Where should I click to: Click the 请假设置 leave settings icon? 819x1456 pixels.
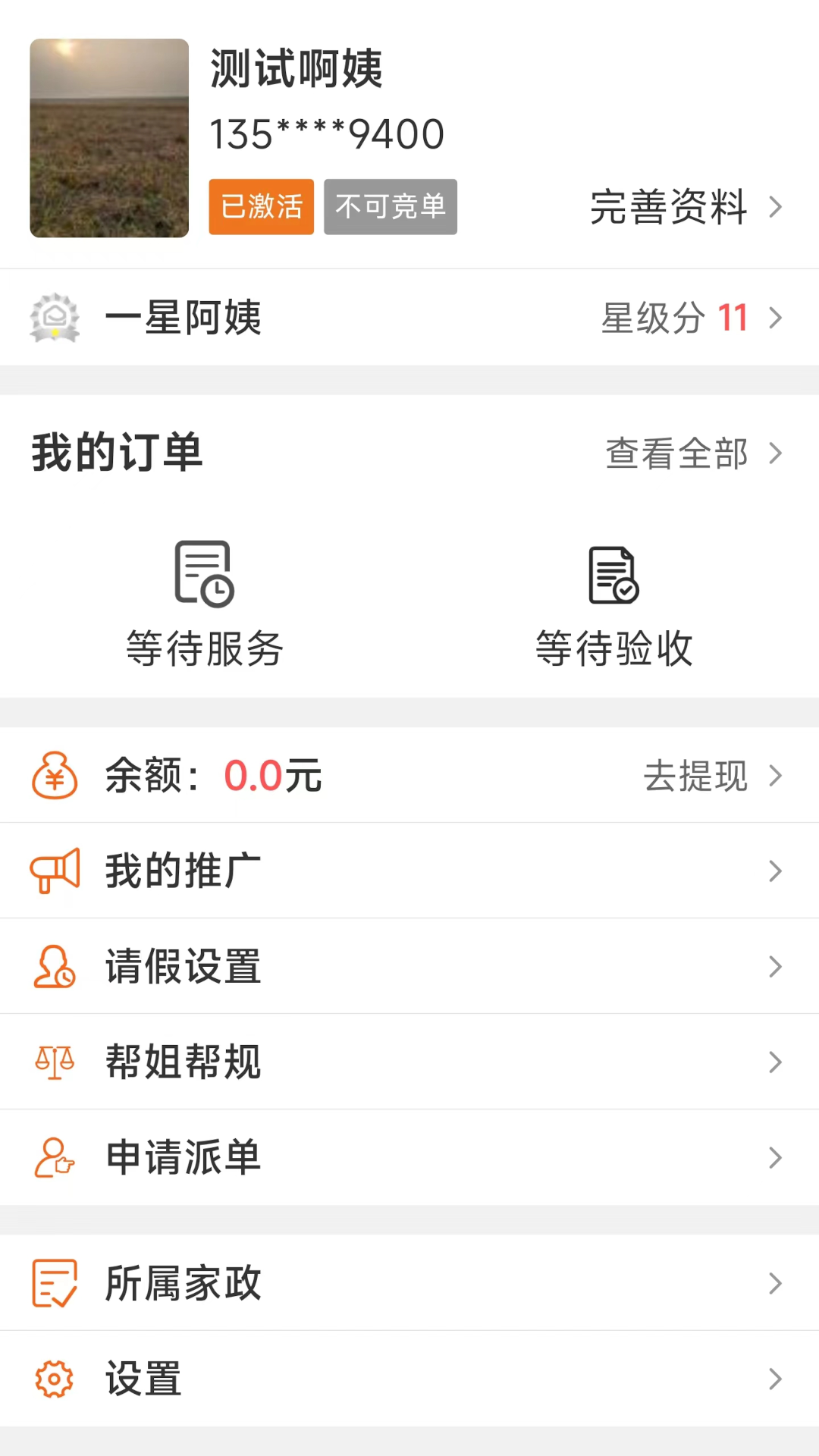(x=53, y=966)
